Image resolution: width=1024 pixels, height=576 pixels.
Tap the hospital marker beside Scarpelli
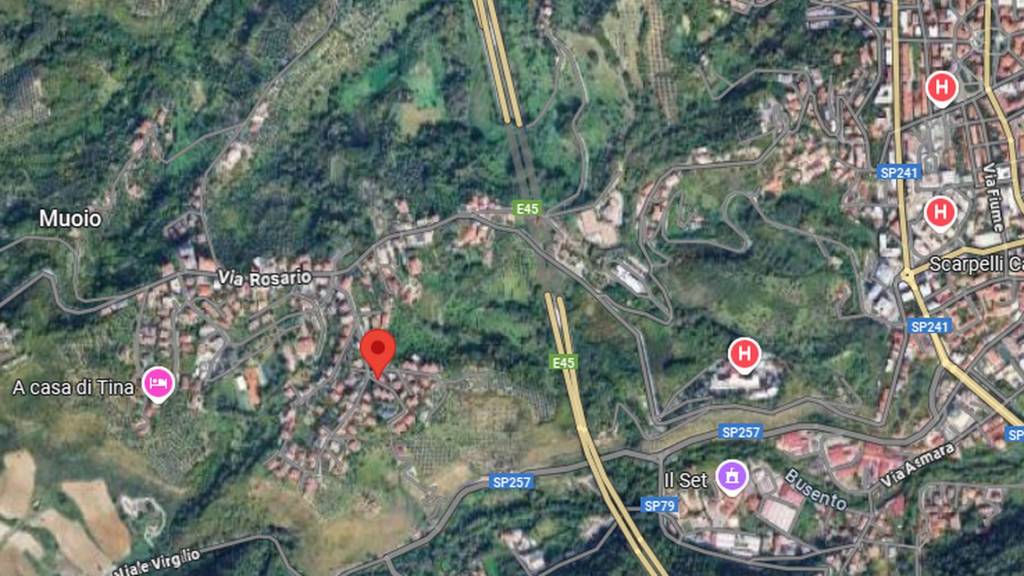(x=939, y=212)
